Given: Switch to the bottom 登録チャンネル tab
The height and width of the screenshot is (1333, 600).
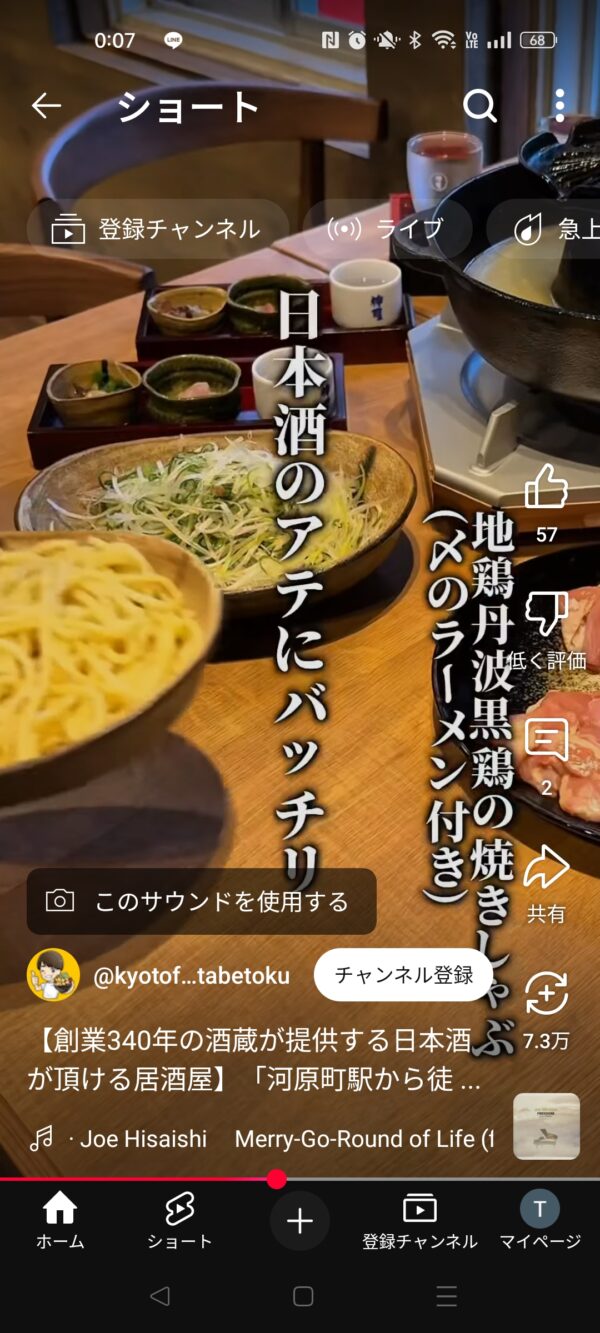Looking at the screenshot, I should tap(420, 1221).
